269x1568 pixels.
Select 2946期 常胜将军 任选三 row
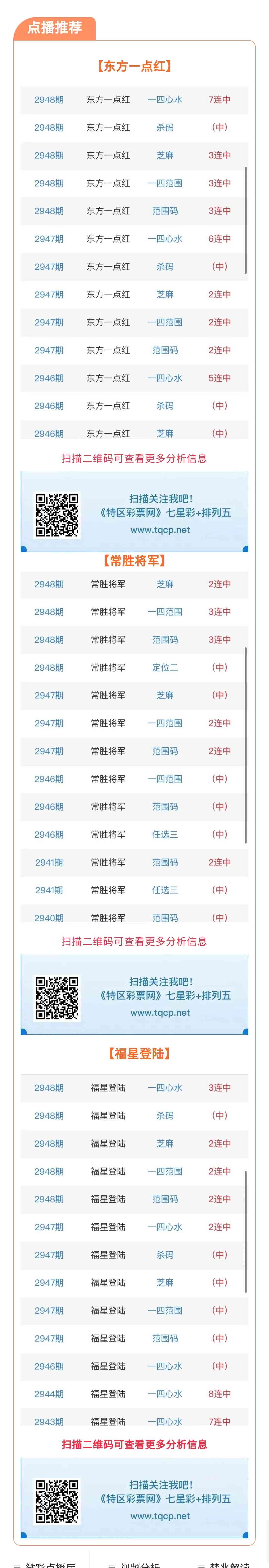(134, 835)
